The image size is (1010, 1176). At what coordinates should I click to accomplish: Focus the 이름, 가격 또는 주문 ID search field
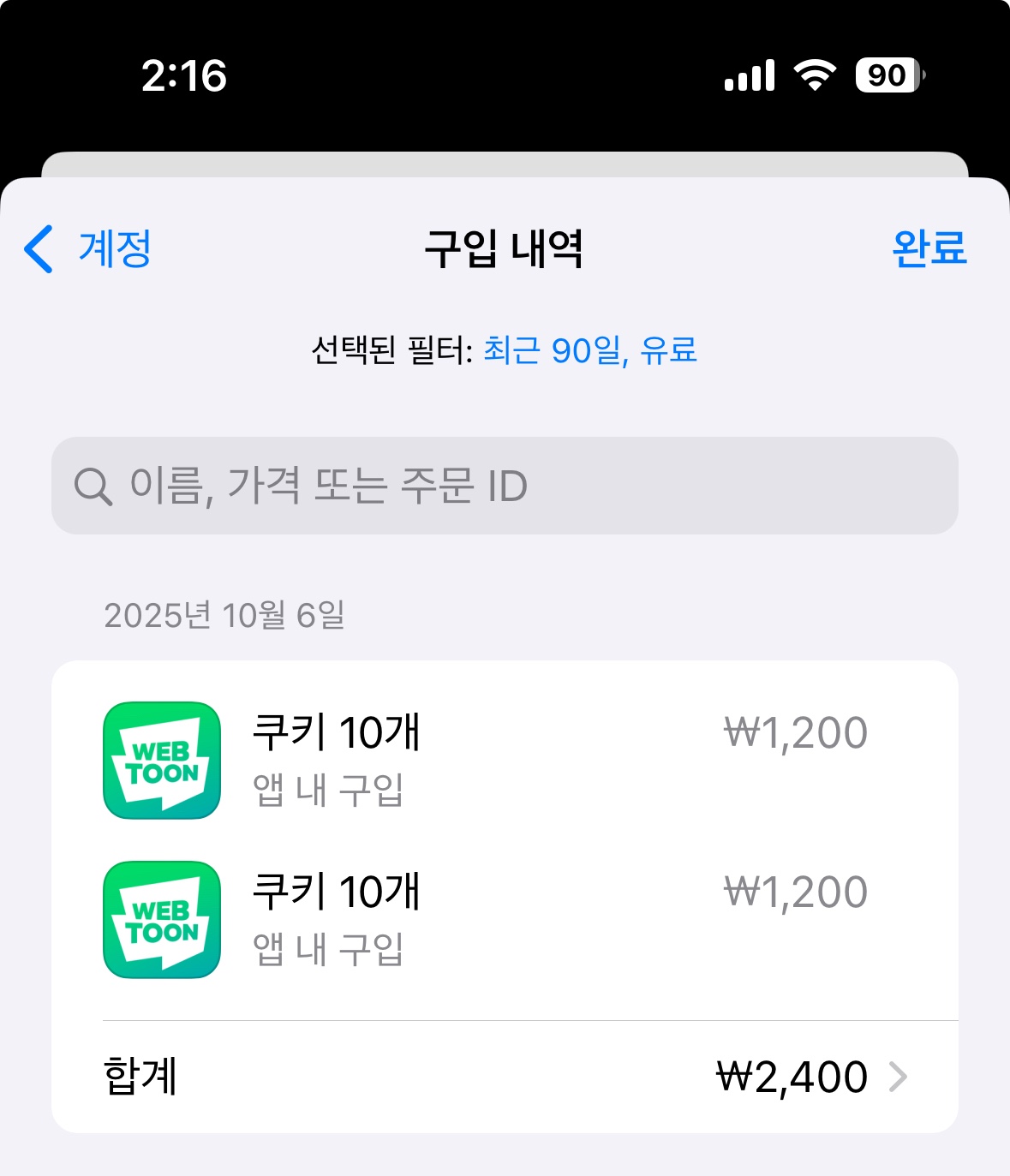(504, 486)
